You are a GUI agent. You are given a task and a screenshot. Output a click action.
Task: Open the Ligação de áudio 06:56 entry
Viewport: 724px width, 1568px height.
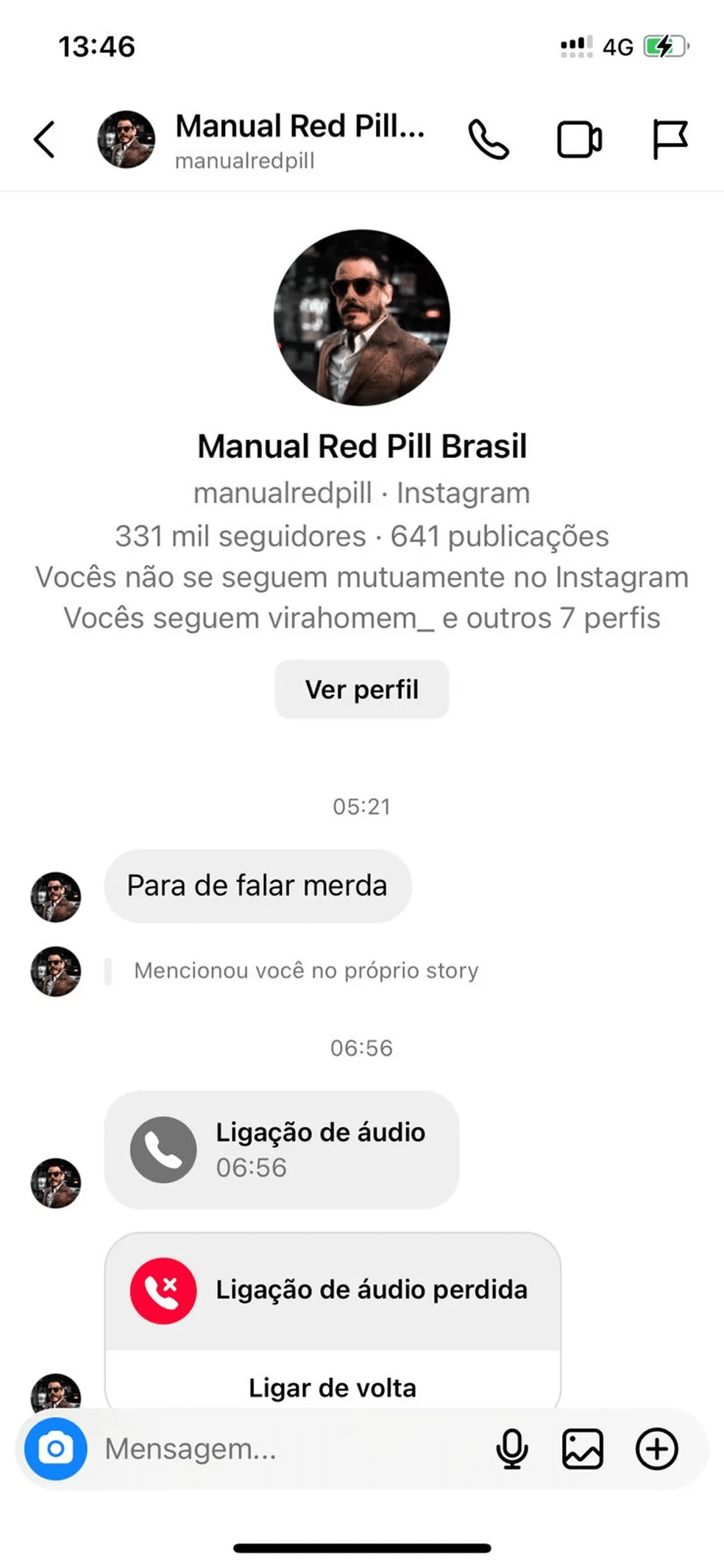281,1149
